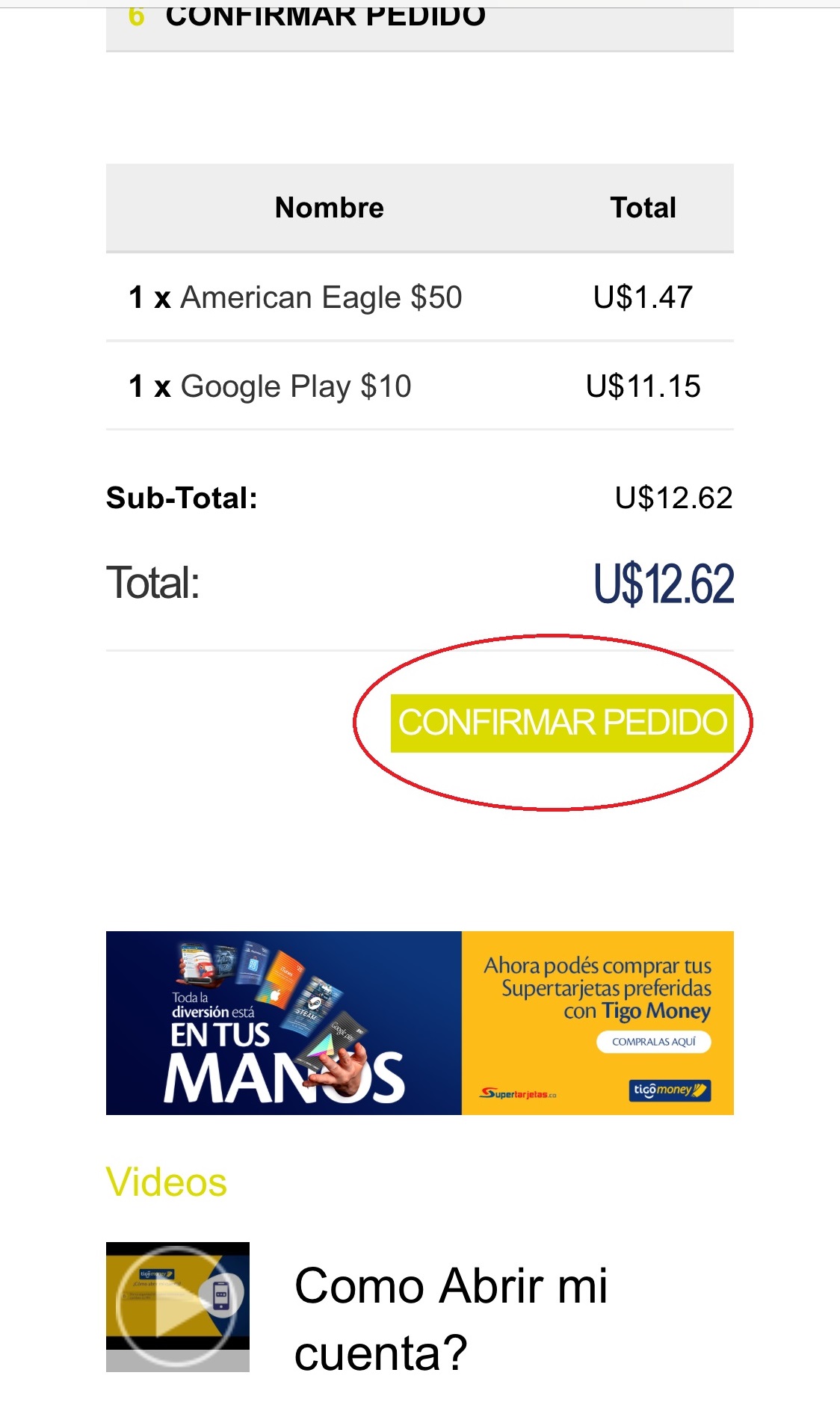
Task: Tap the CONFIRMAR PEDIDO button
Action: (x=562, y=723)
